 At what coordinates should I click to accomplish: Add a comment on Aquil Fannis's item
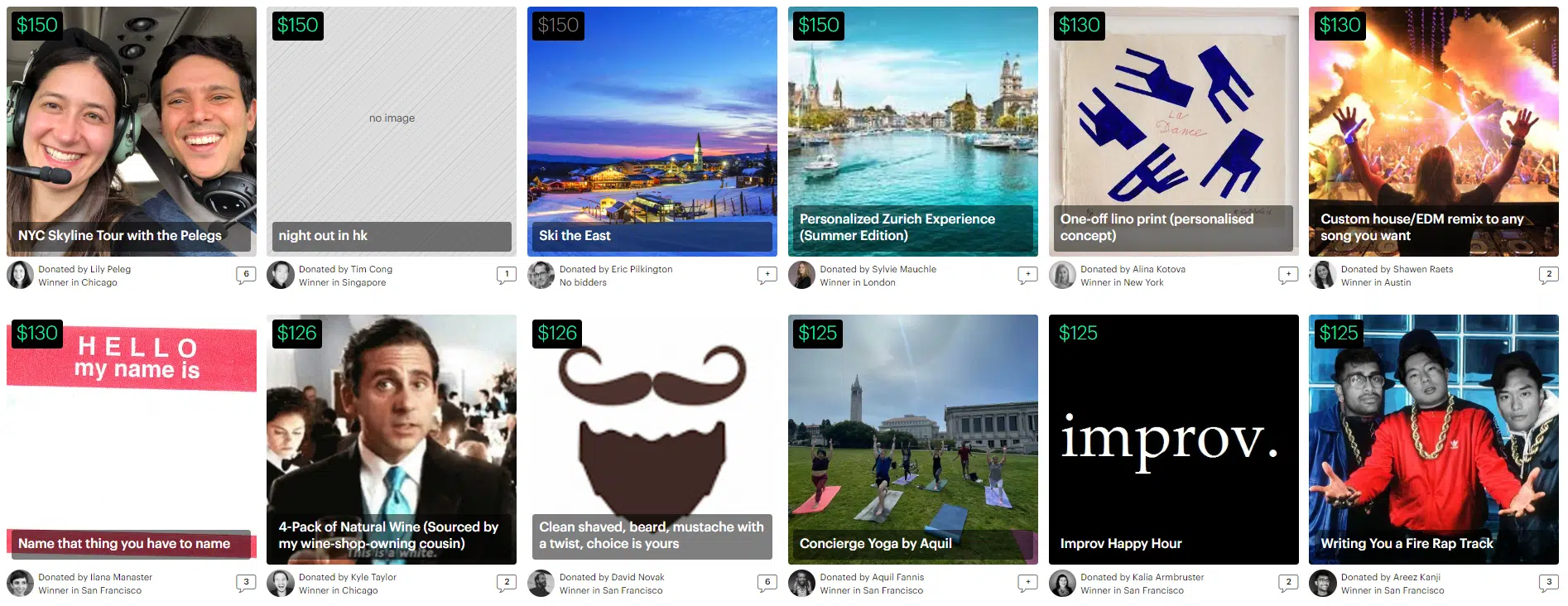1027,583
